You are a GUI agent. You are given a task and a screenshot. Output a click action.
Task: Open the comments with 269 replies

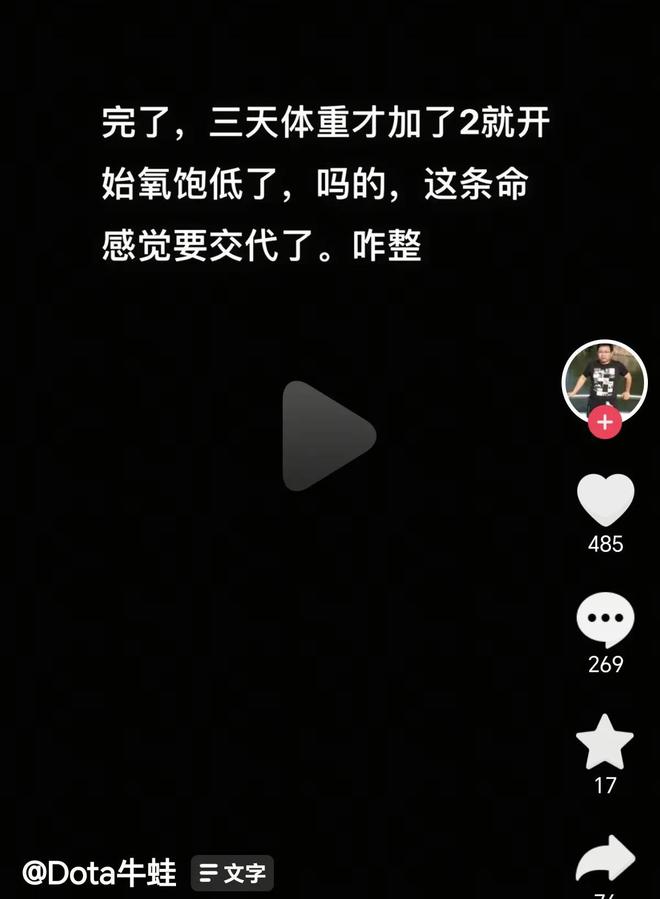point(605,620)
